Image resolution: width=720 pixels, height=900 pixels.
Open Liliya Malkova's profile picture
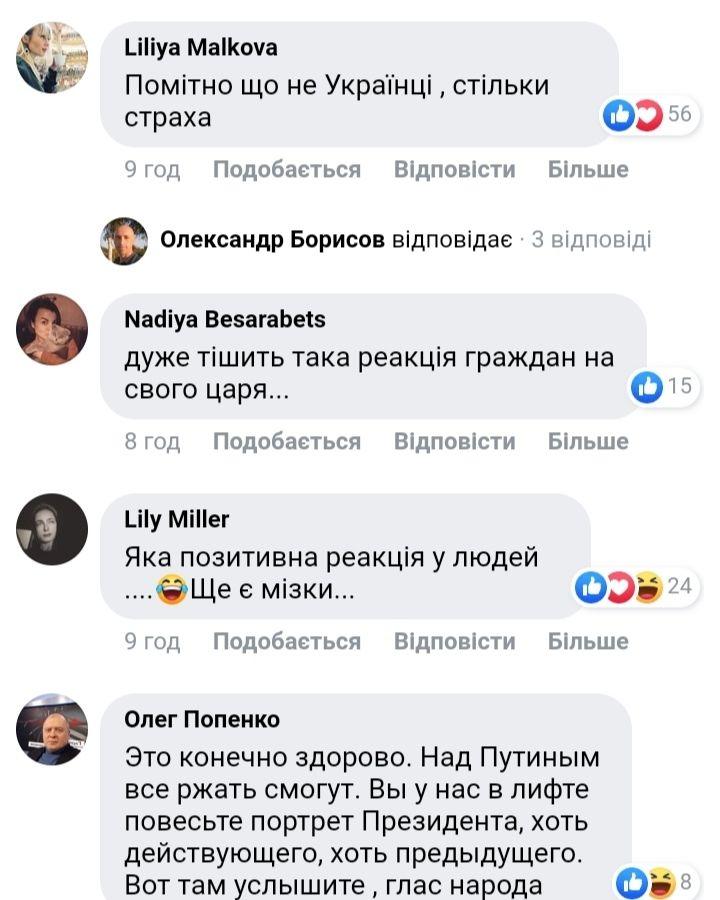point(52,57)
